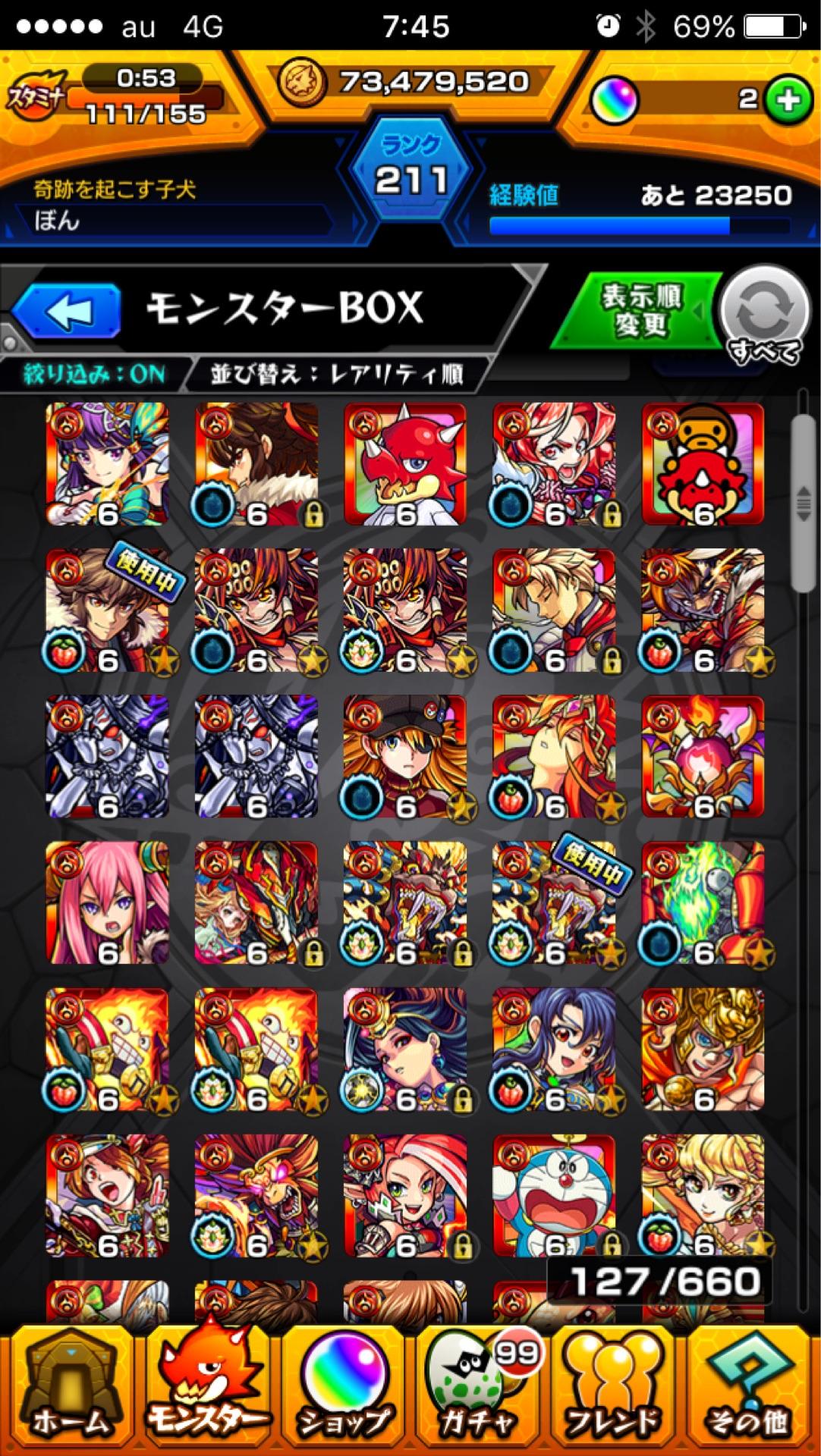This screenshot has width=821, height=1456.
Task: Open the 絞り込み:ON filter label
Action: click(94, 374)
